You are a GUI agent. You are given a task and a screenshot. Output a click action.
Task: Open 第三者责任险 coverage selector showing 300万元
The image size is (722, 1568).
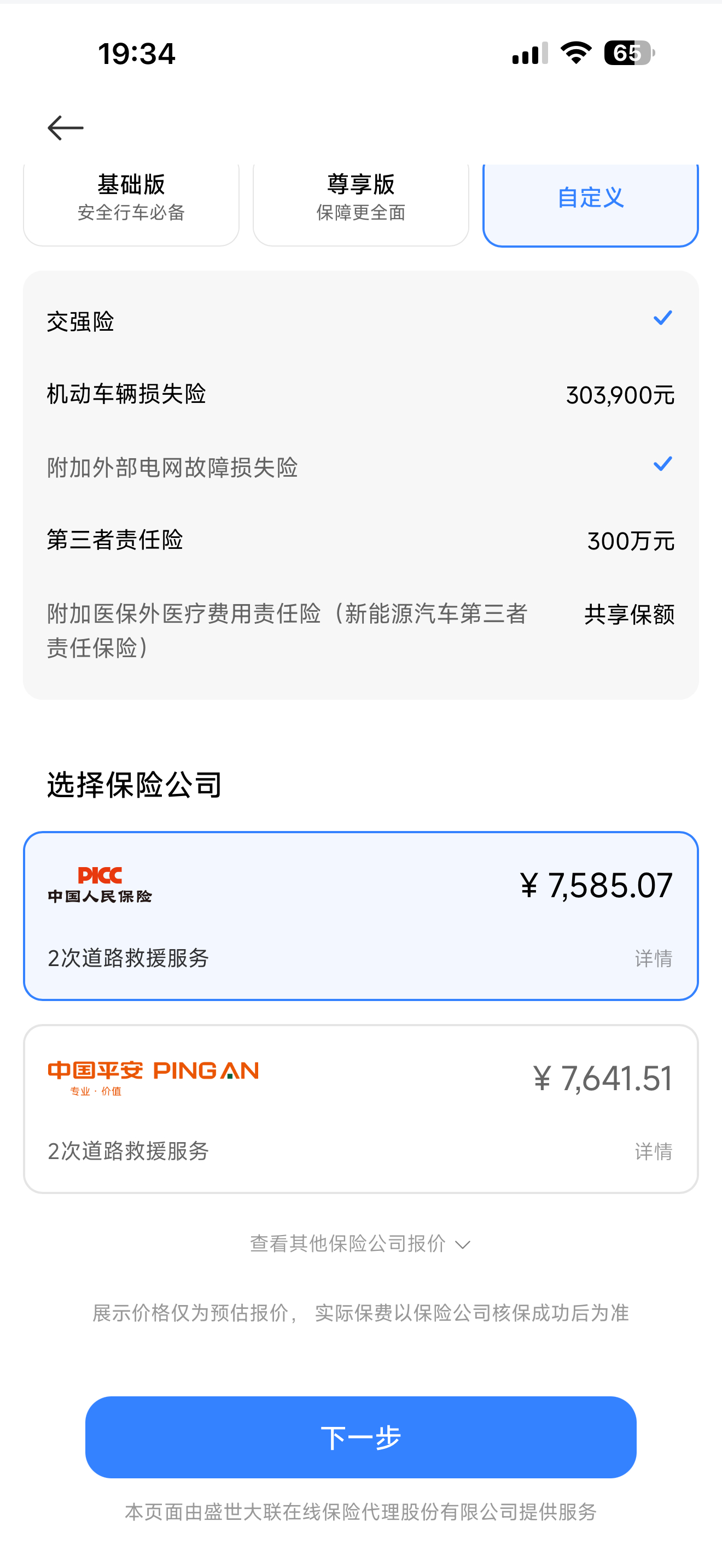point(631,540)
